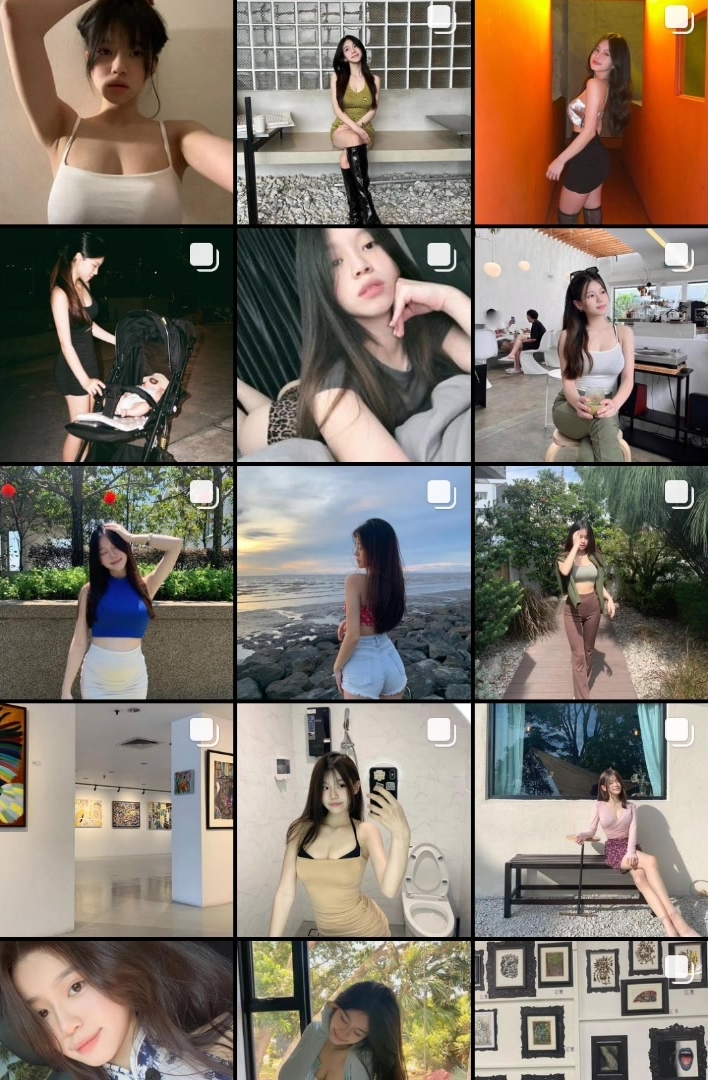Open the photo by window with palm trees
Viewport: 708px width, 1080px height.
pyautogui.click(x=354, y=1010)
